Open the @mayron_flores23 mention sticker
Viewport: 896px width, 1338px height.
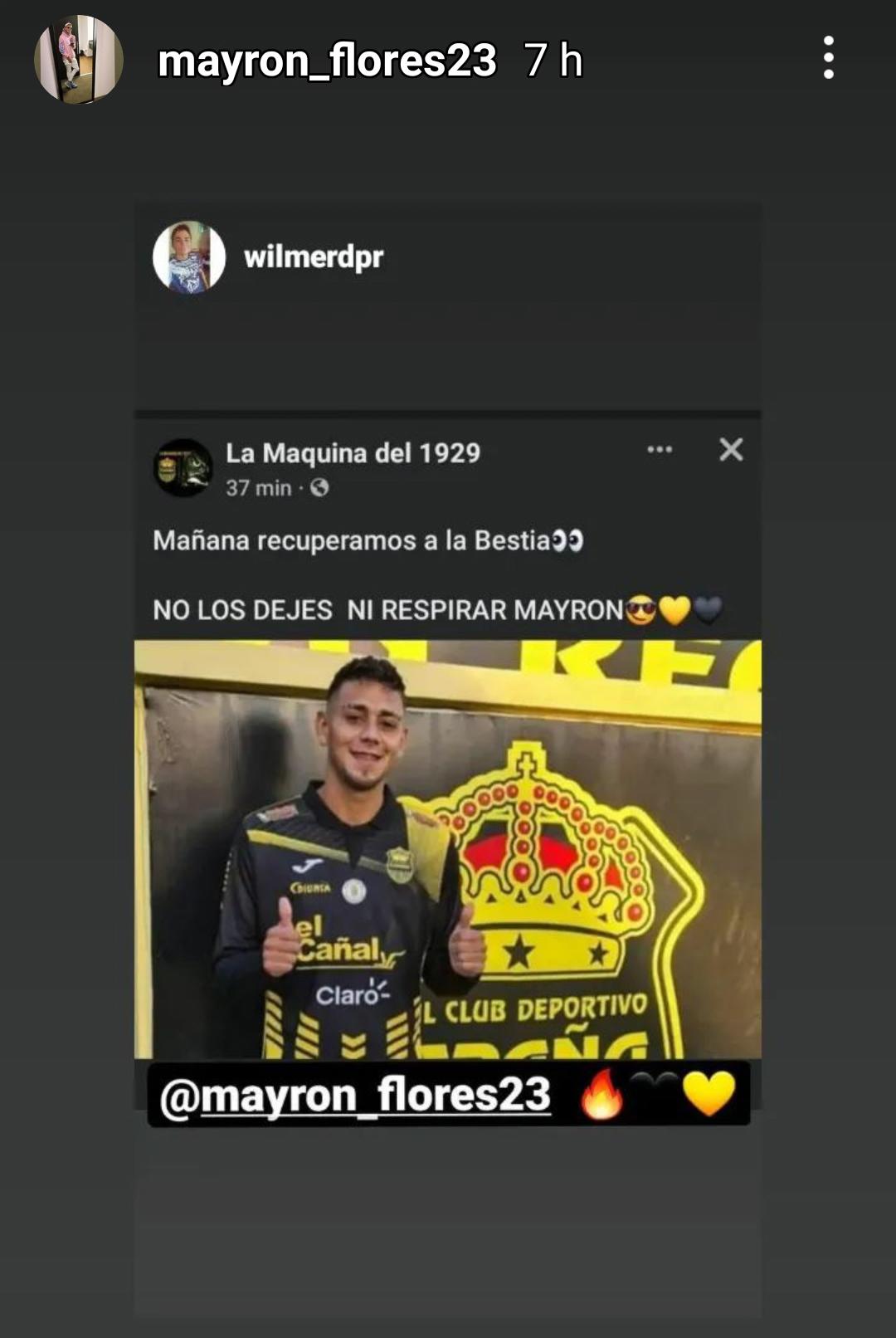(355, 1096)
